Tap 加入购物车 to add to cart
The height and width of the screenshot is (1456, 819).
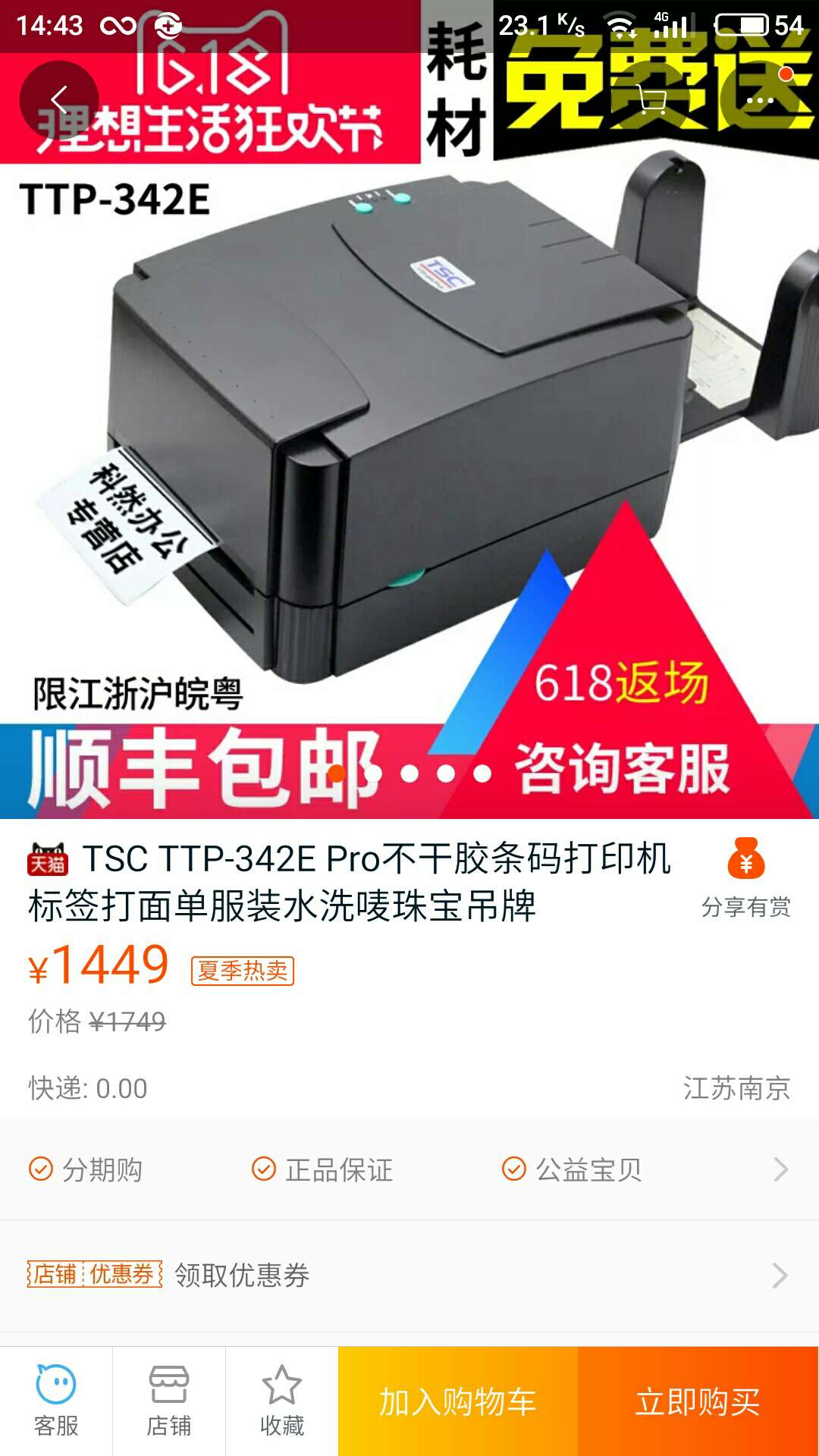(x=458, y=1401)
